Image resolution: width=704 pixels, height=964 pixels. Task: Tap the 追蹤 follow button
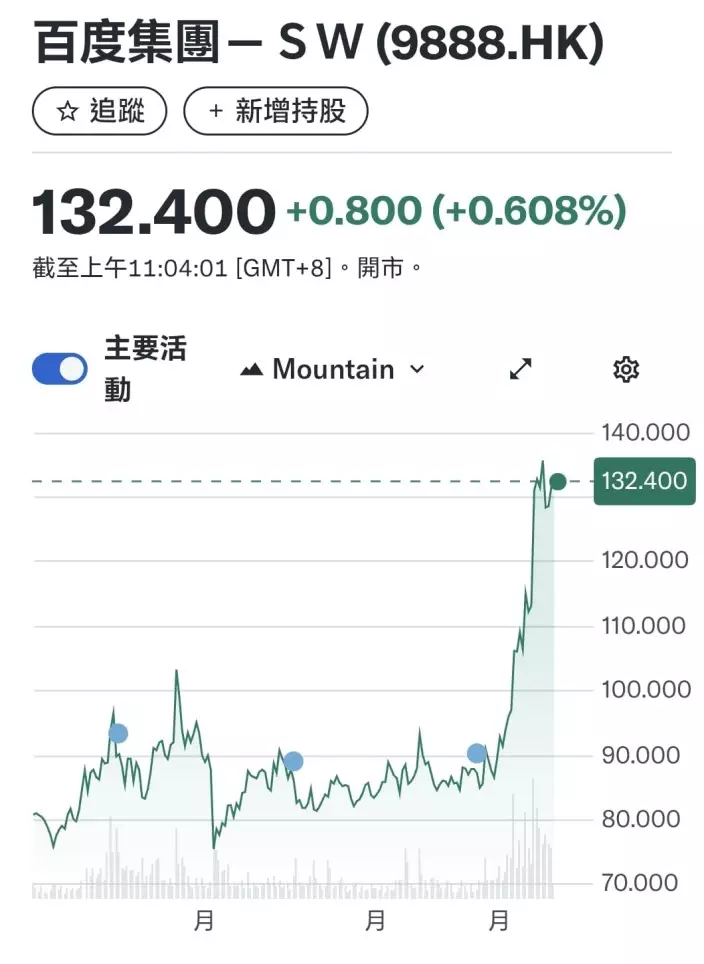coord(99,111)
